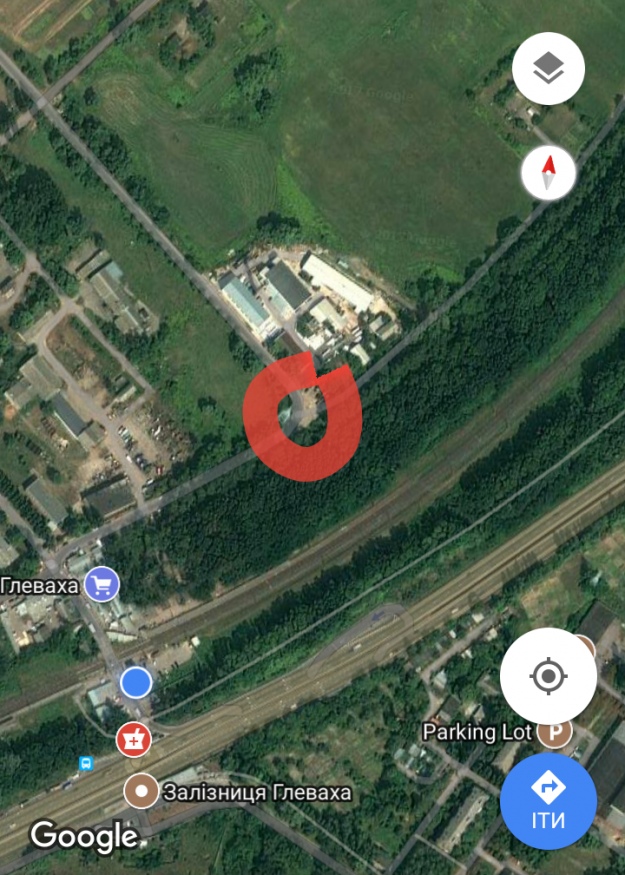Open the map layers selector

(x=548, y=69)
